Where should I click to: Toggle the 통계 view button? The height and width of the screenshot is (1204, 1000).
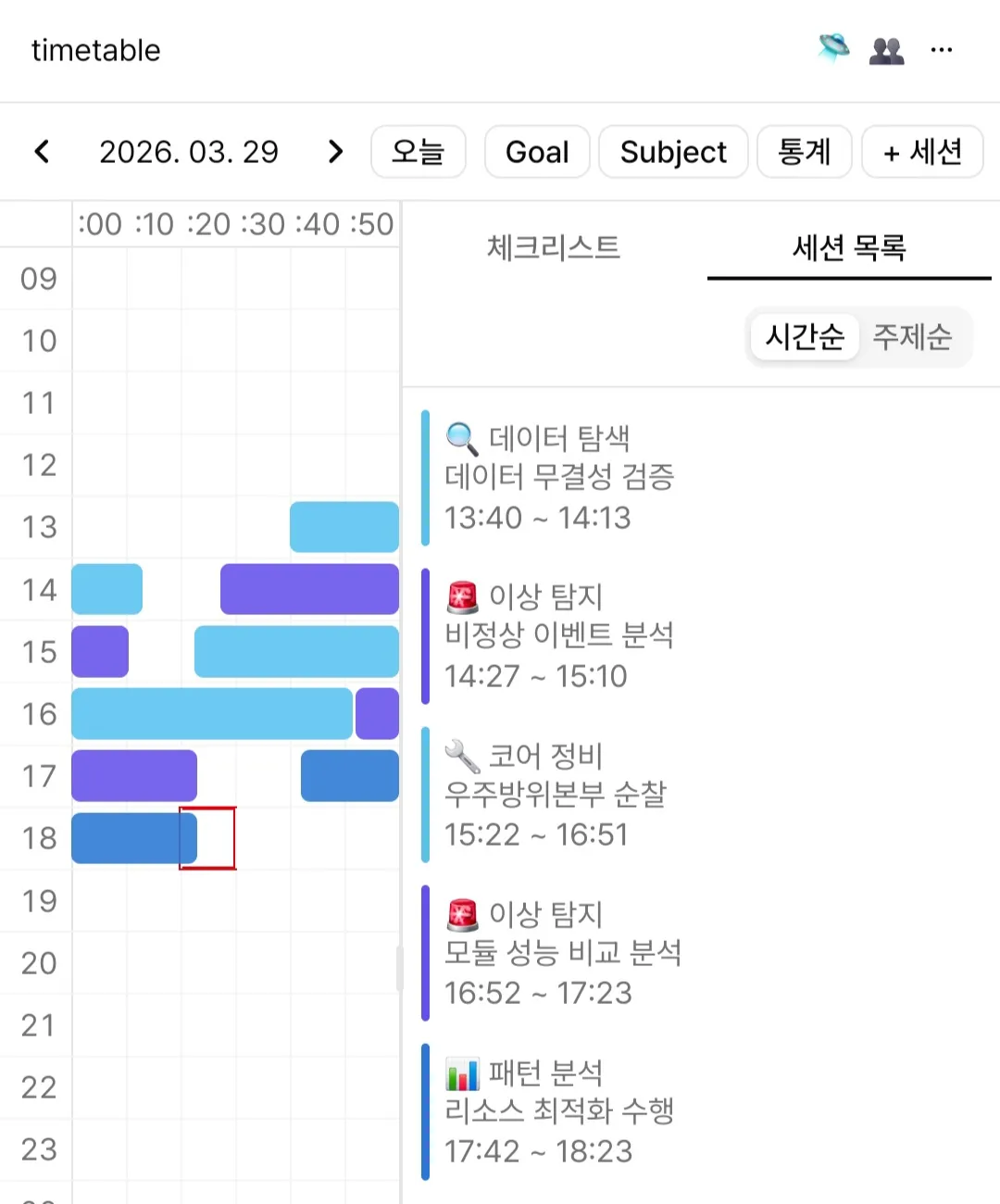[x=804, y=151]
